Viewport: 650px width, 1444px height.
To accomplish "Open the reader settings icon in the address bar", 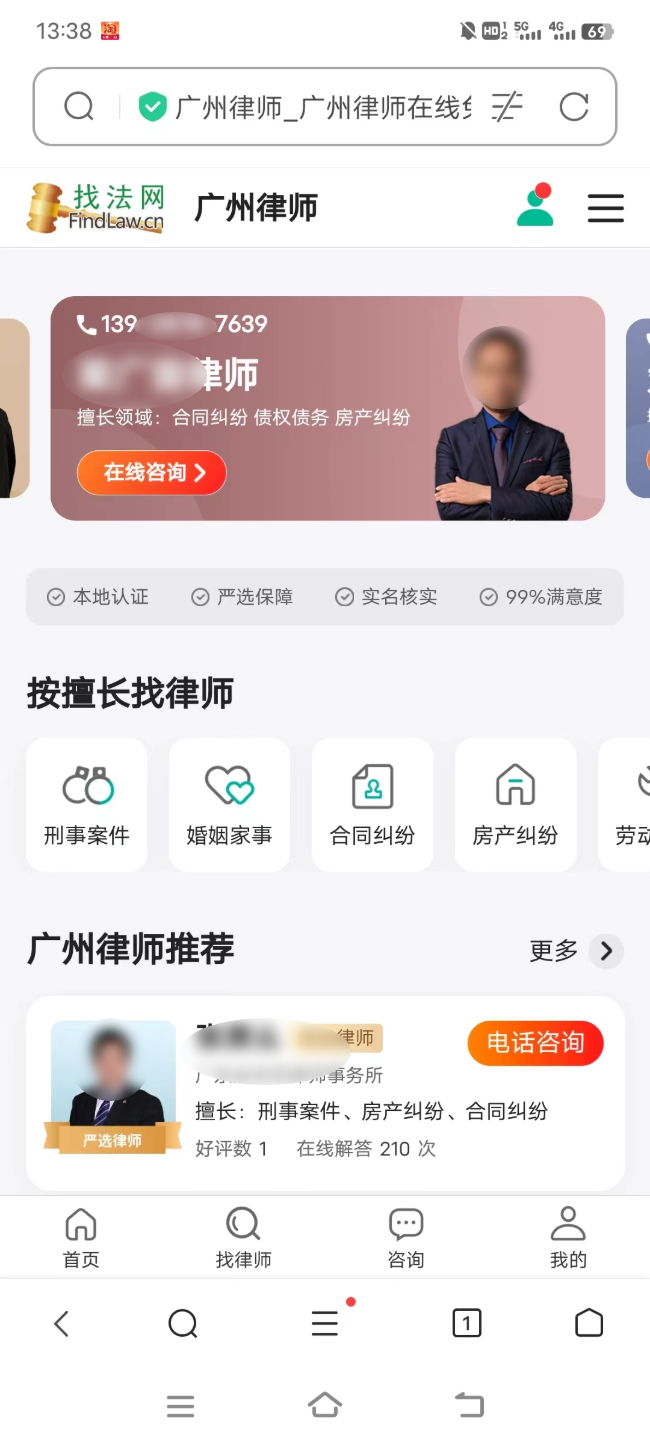I will 507,107.
